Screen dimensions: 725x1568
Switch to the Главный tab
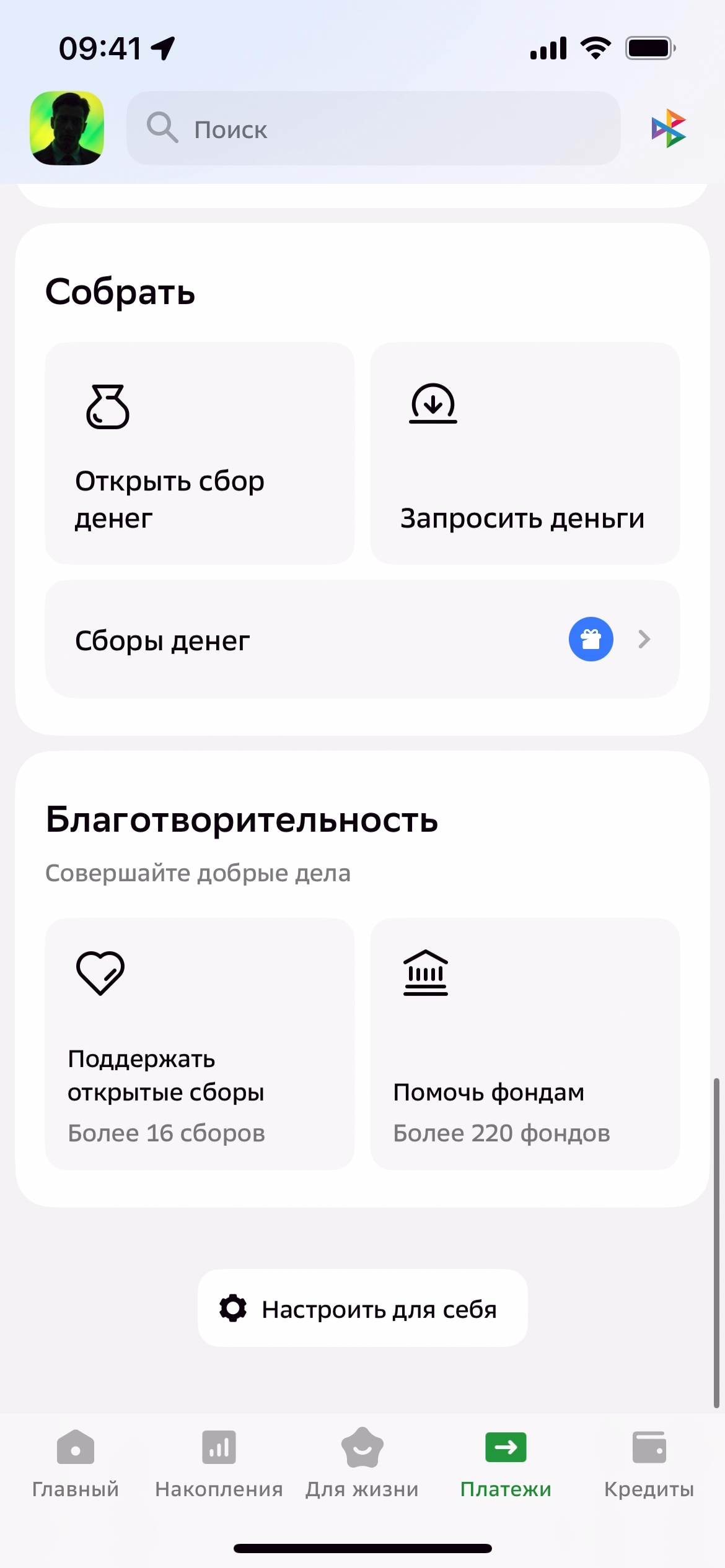pos(75,1463)
